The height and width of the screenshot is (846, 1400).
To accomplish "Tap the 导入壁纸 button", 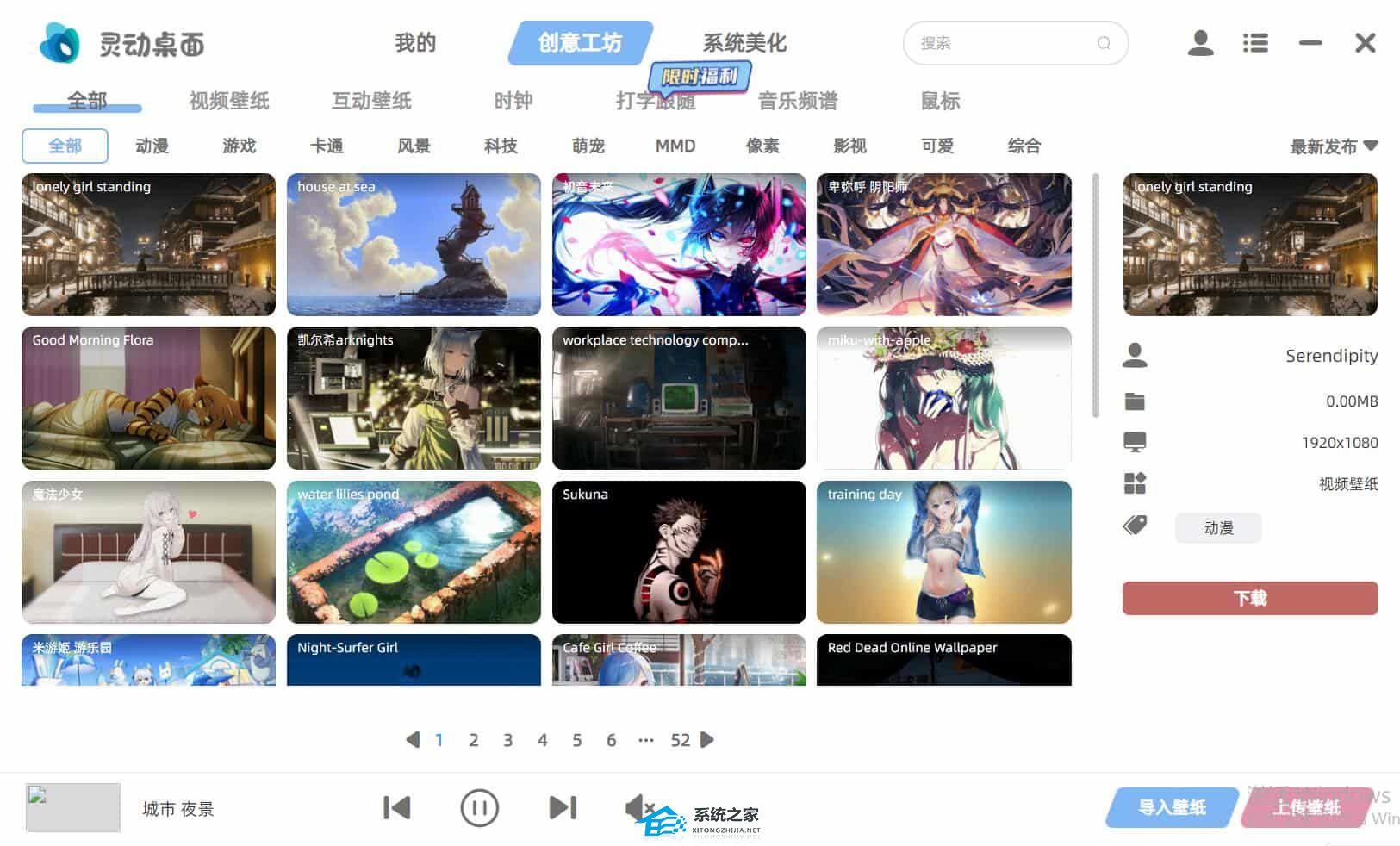I will [1171, 807].
